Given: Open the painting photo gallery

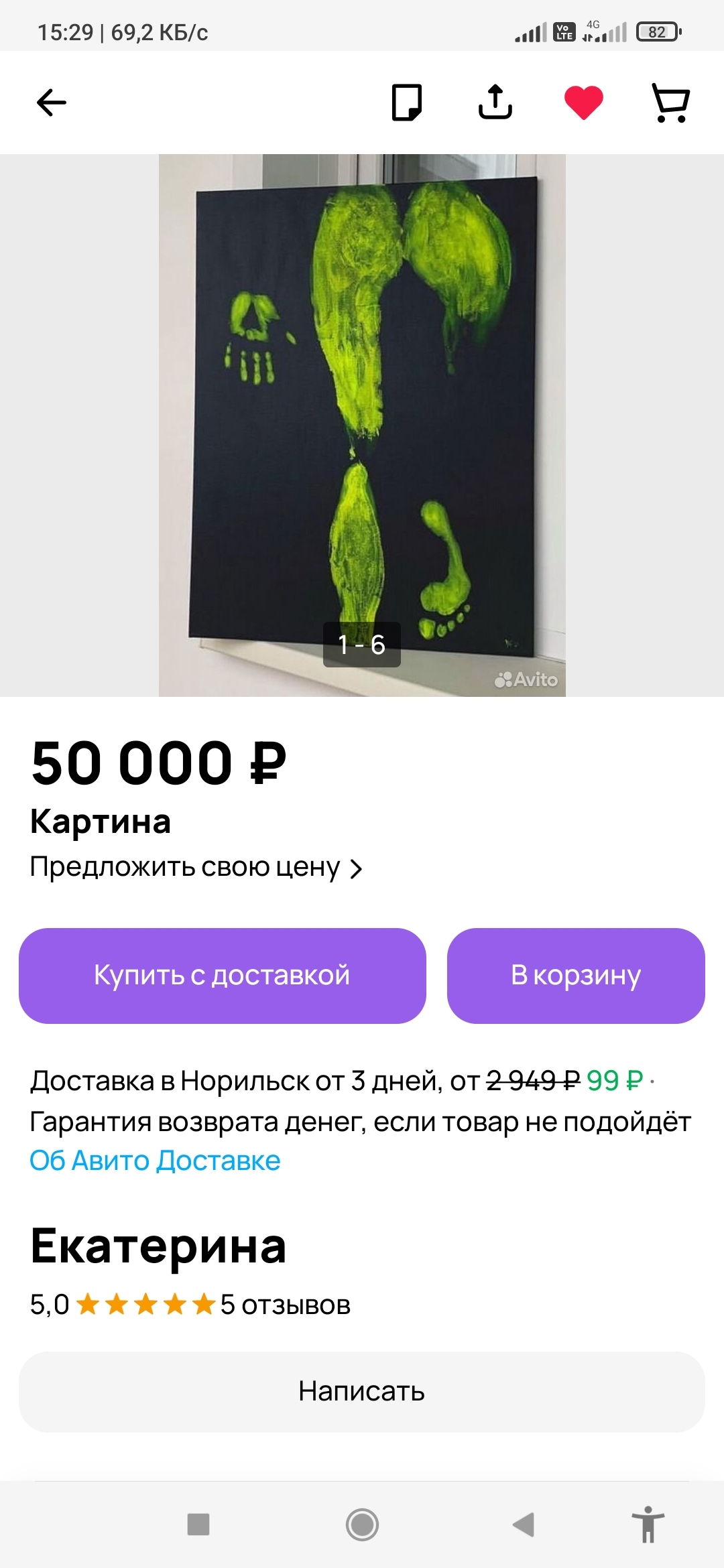Looking at the screenshot, I should click(362, 426).
